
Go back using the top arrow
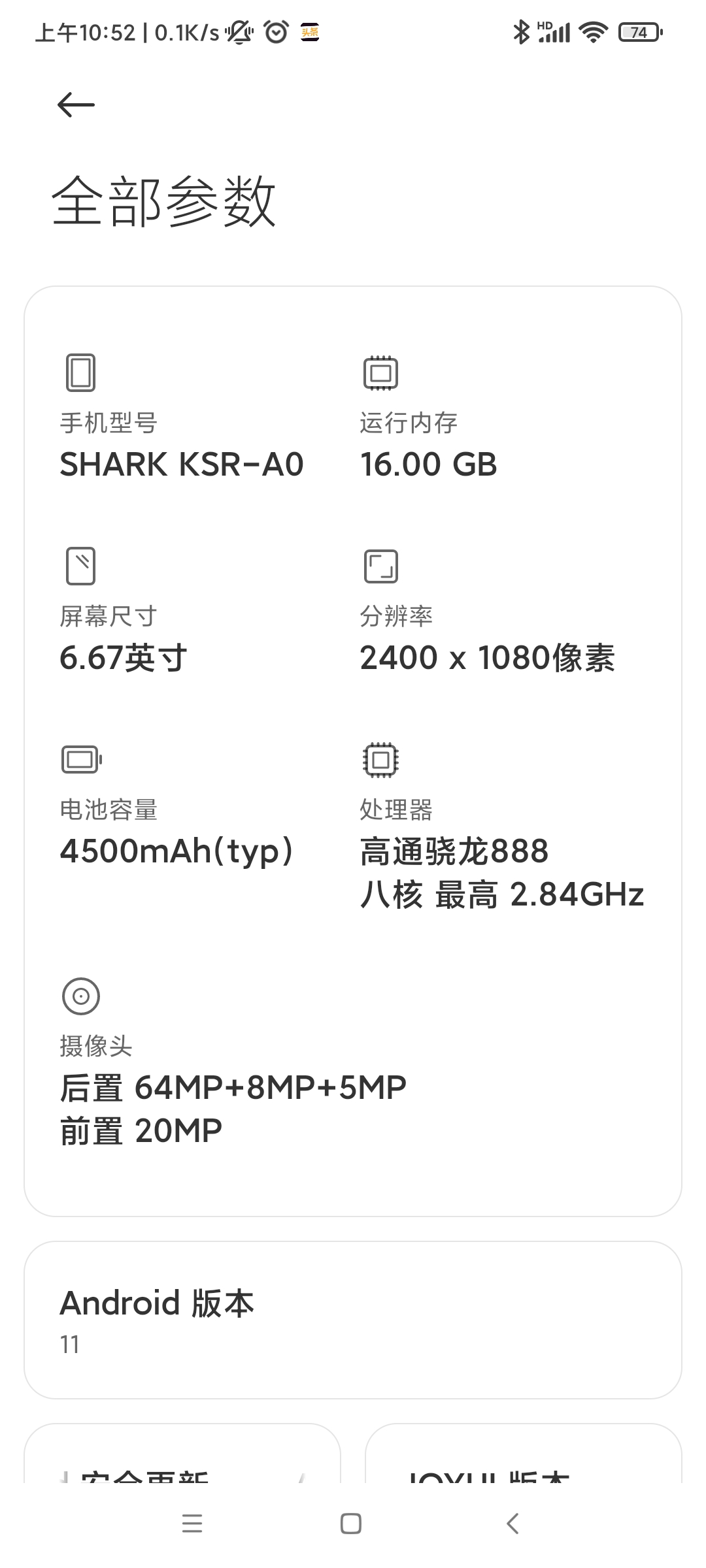76,105
